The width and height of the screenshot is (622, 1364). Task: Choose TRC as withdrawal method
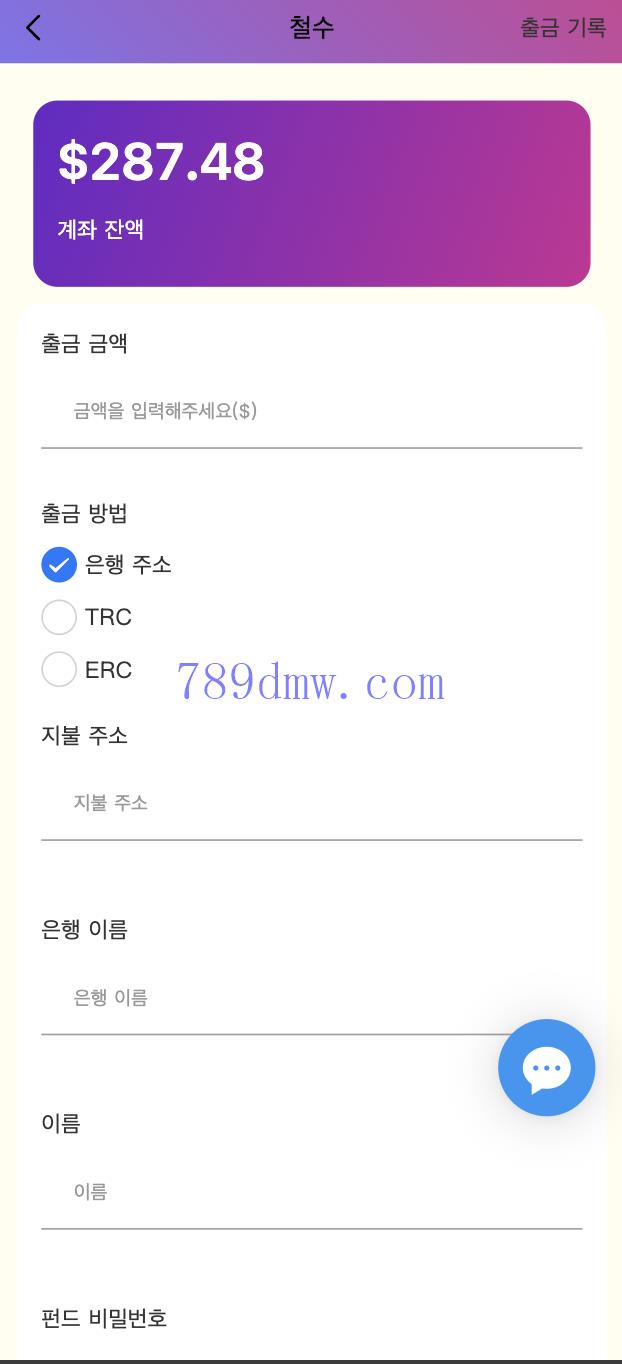pyautogui.click(x=60, y=617)
